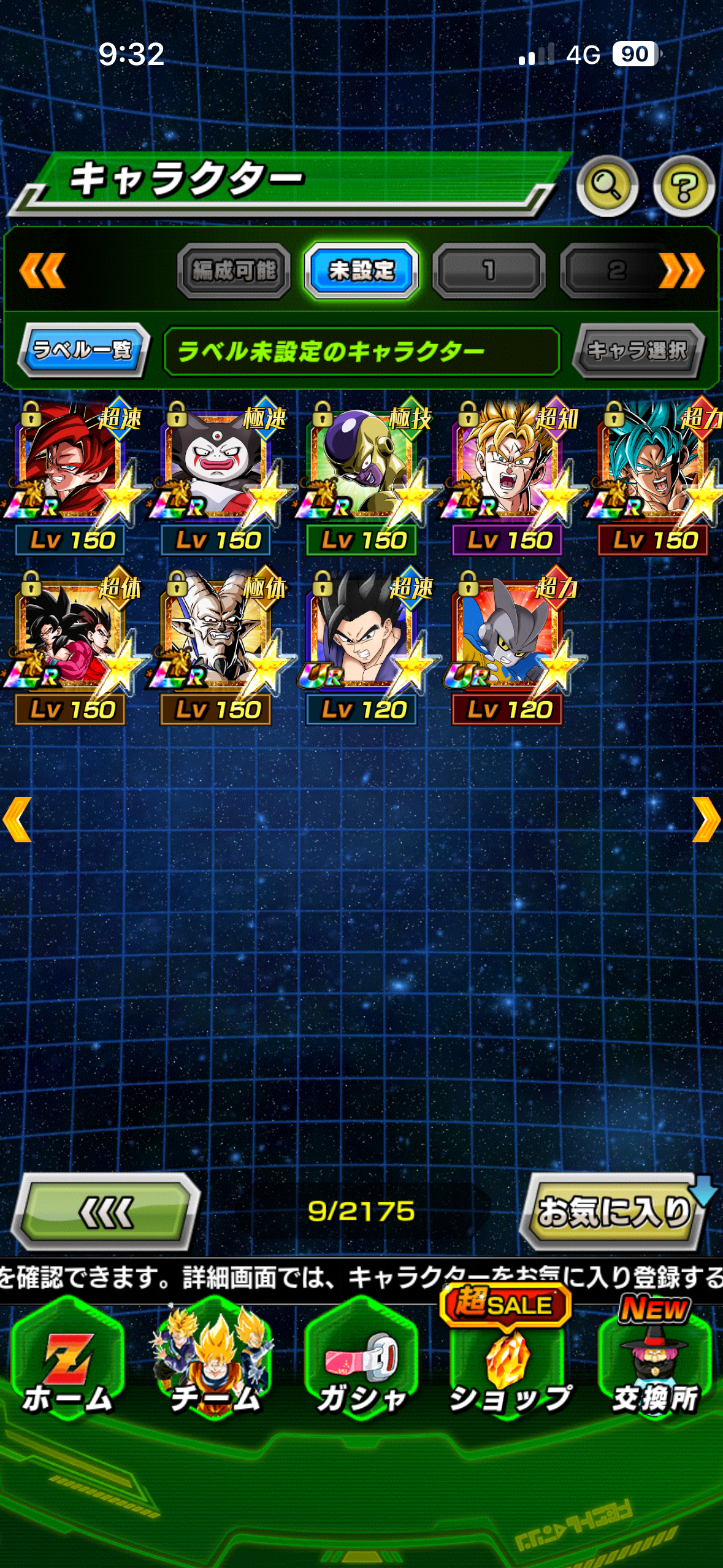Tap the green back arrows button
Screen dimensions: 723x1568
point(106,1212)
